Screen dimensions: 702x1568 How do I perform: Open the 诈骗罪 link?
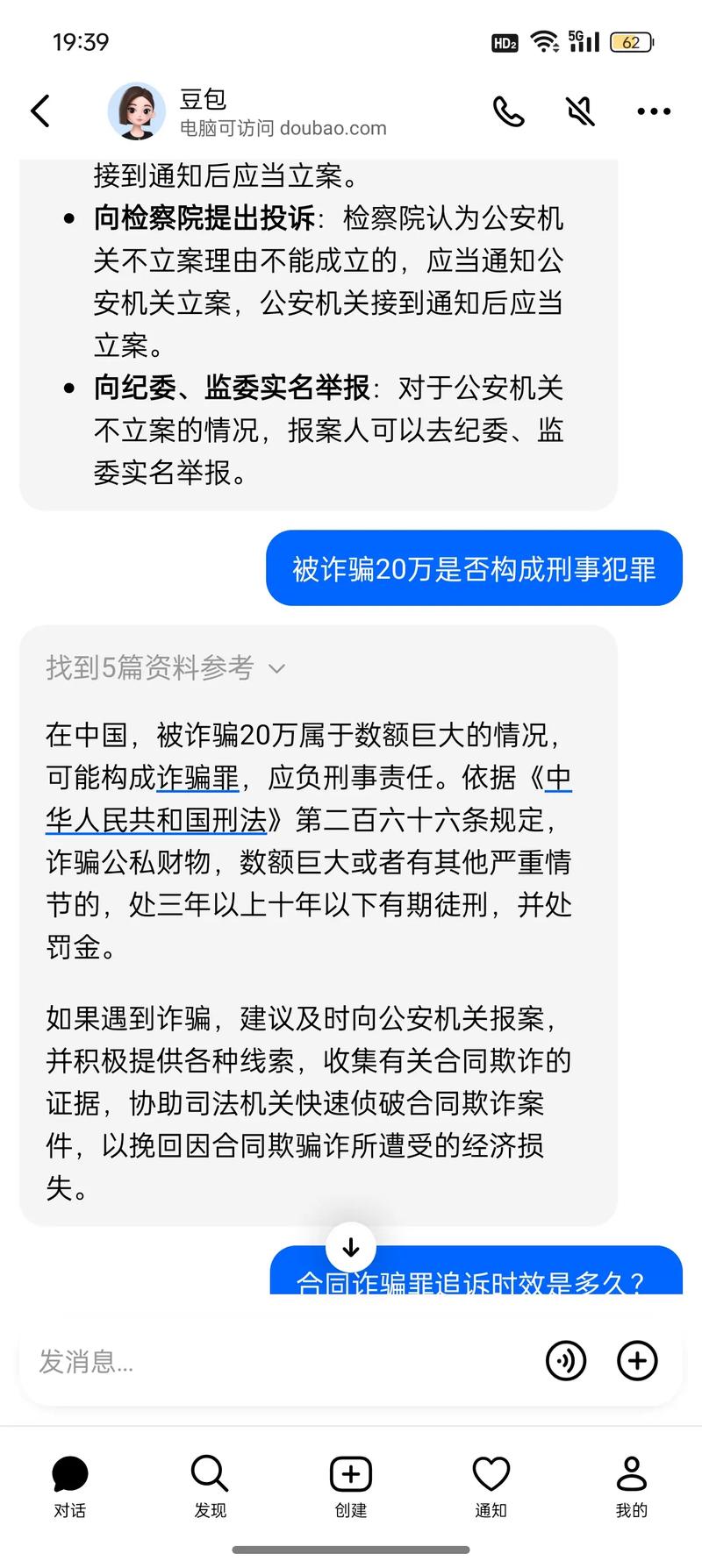197,779
